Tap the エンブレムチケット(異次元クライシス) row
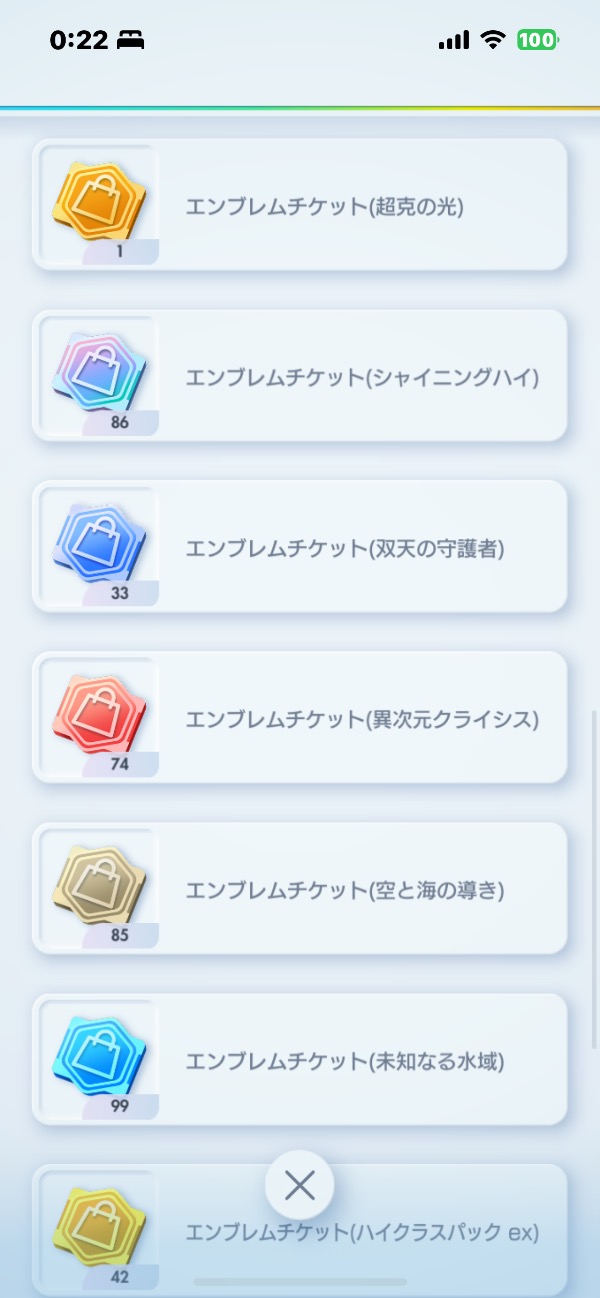This screenshot has width=600, height=1298. point(300,719)
